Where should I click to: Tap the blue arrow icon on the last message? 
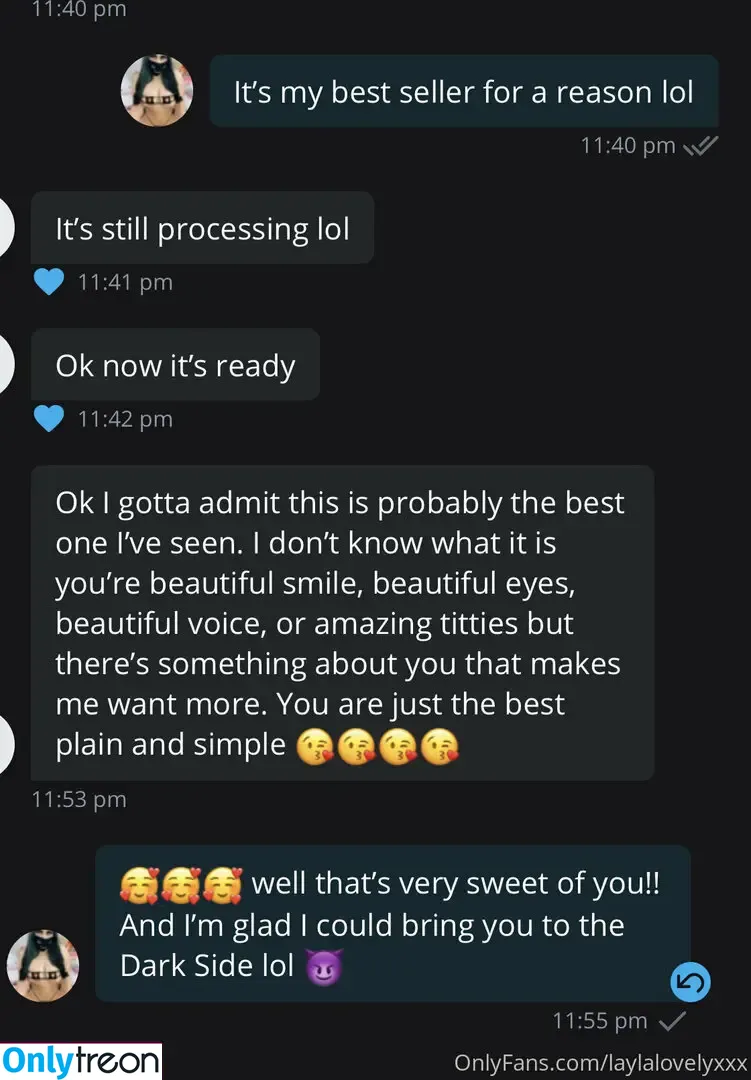coord(689,982)
